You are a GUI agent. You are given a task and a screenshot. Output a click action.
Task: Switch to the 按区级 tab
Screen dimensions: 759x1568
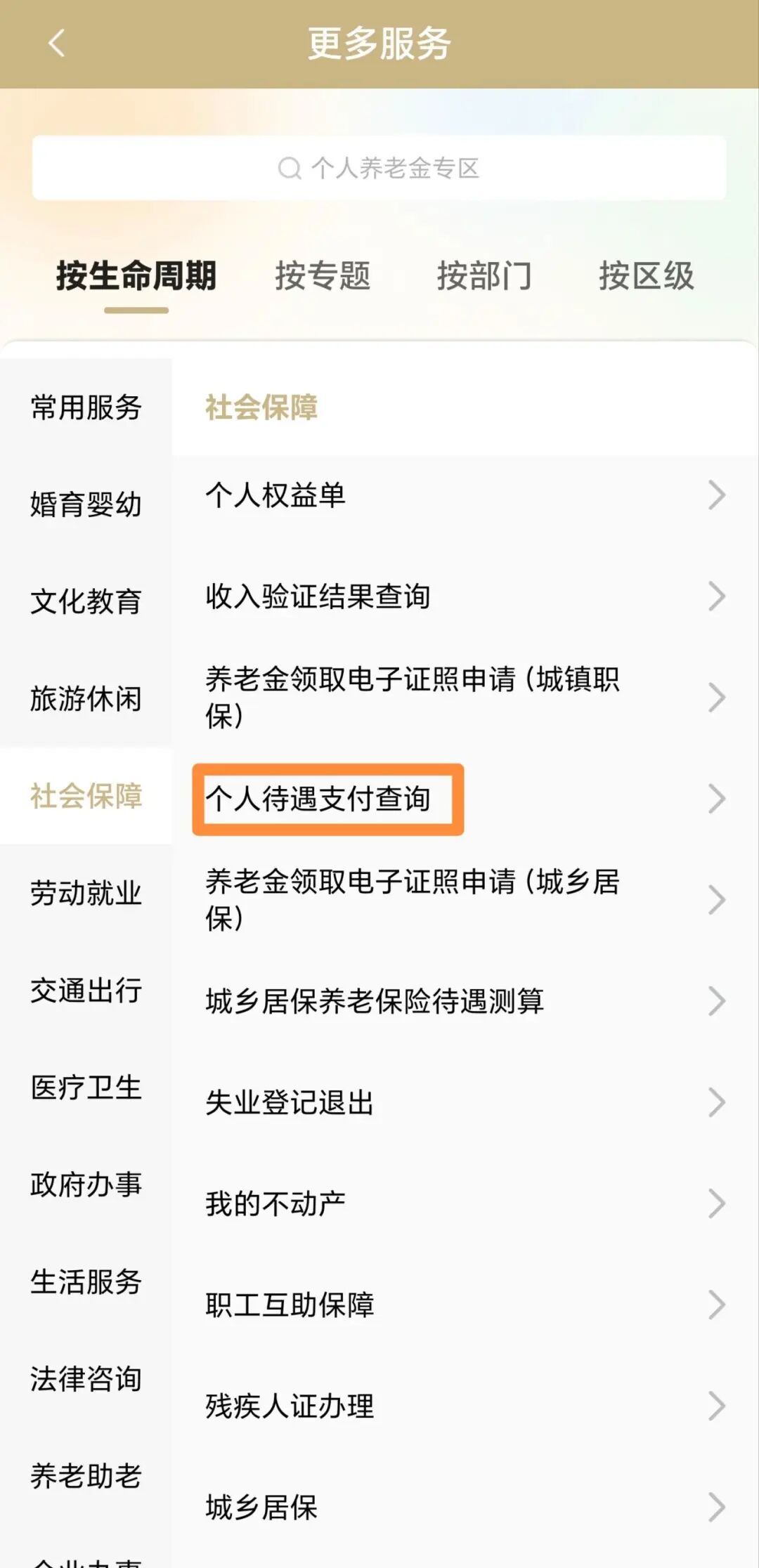coord(647,275)
